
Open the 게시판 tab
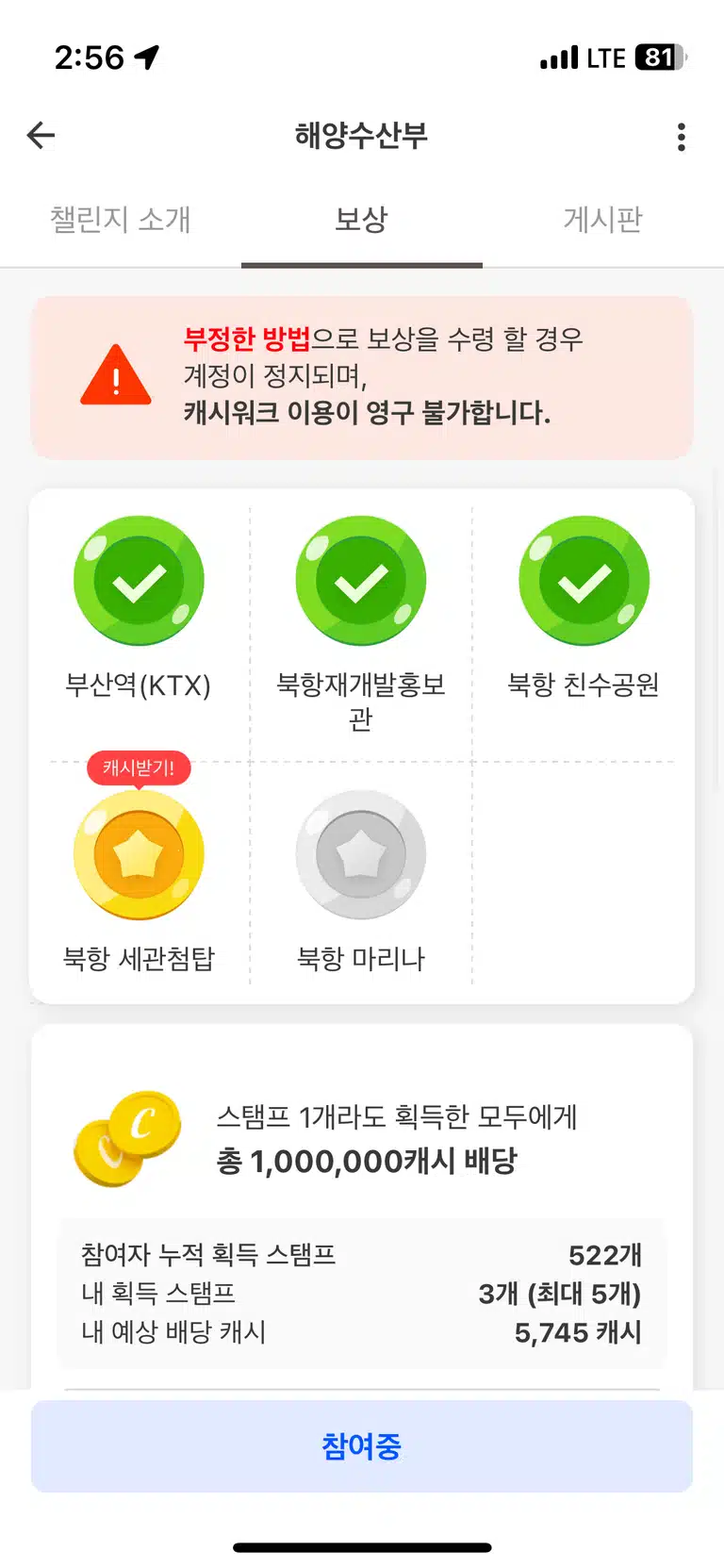point(603,220)
